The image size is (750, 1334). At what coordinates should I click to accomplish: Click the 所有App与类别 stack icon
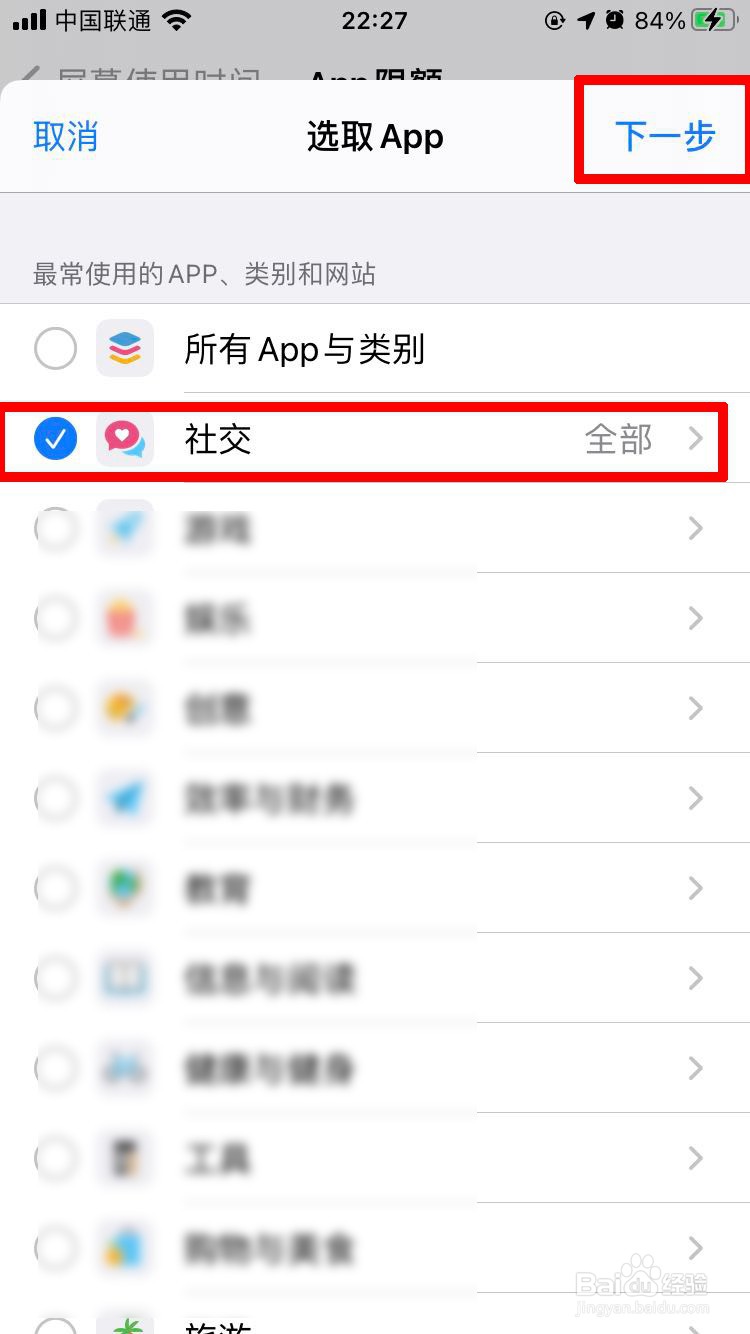[124, 348]
